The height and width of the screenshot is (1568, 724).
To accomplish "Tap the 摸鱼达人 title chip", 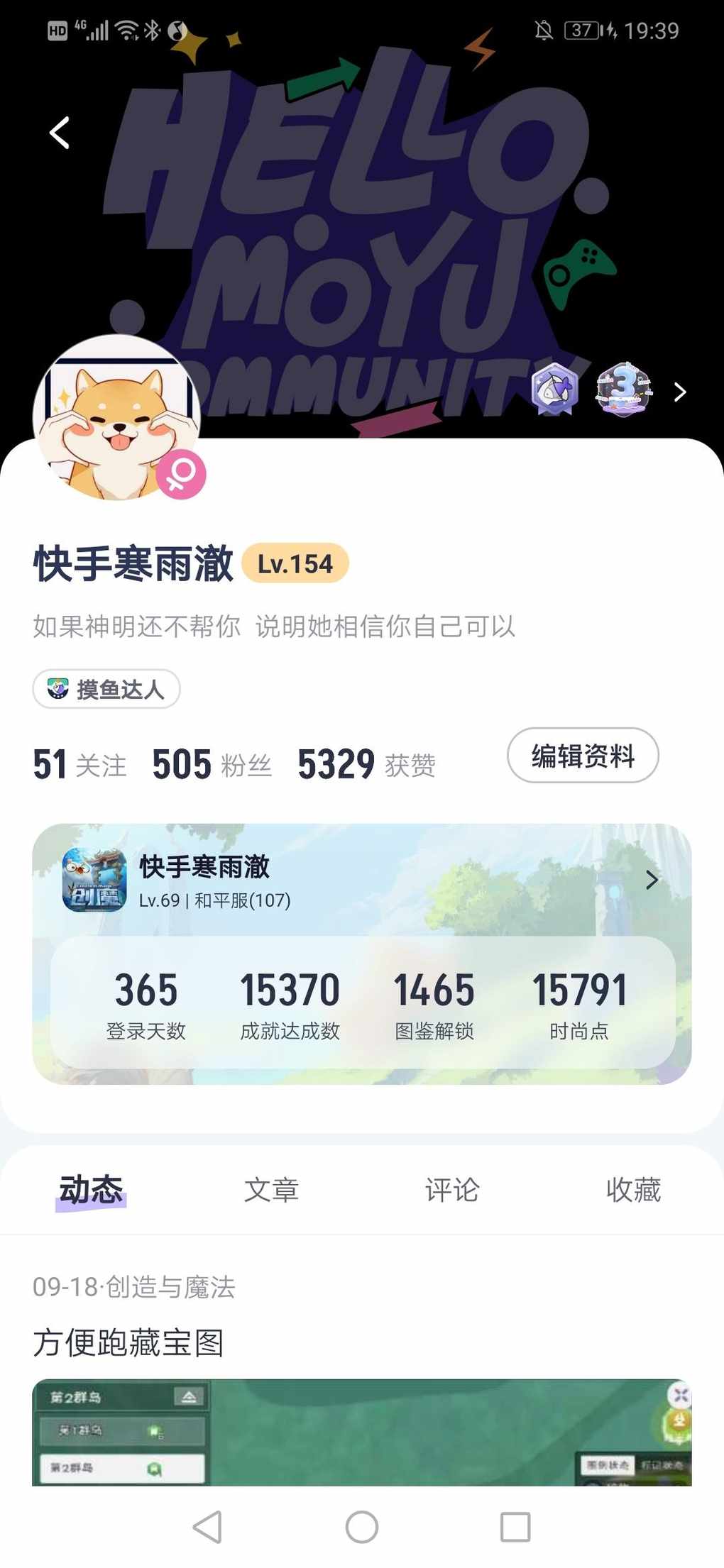I will 106,689.
